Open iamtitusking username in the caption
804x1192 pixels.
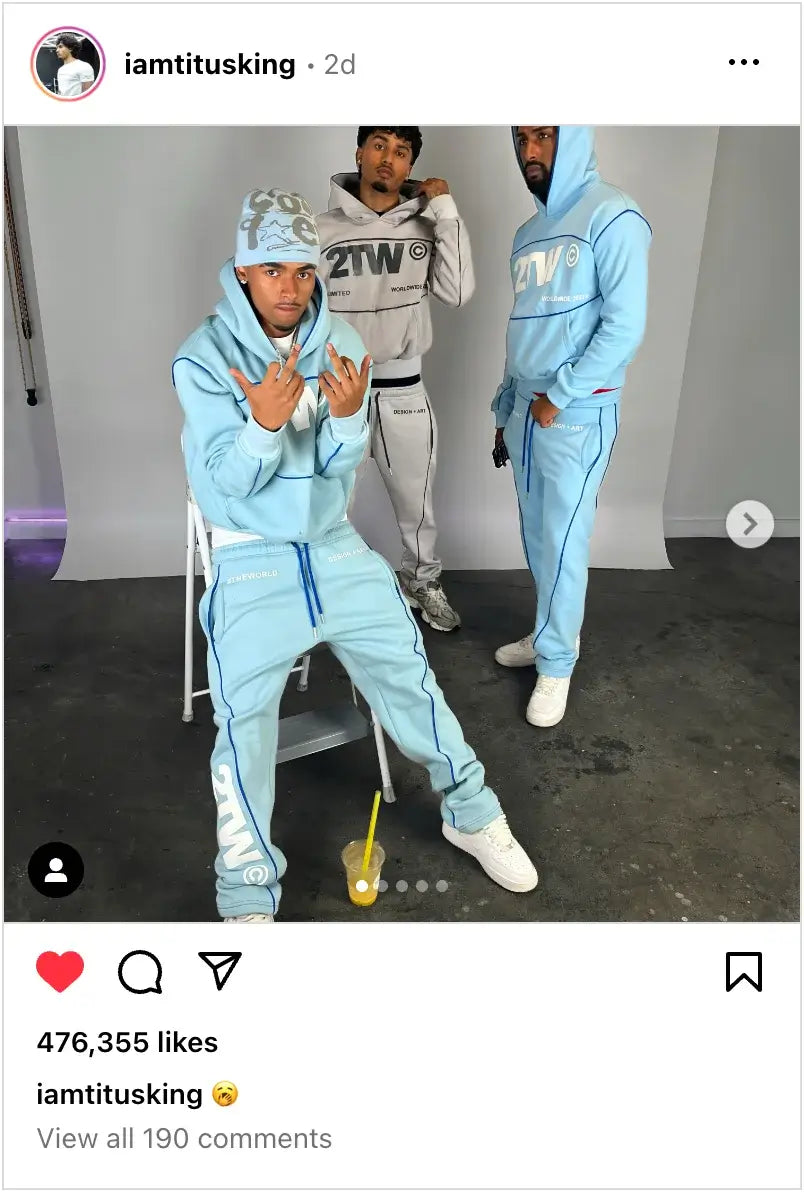pos(119,1093)
